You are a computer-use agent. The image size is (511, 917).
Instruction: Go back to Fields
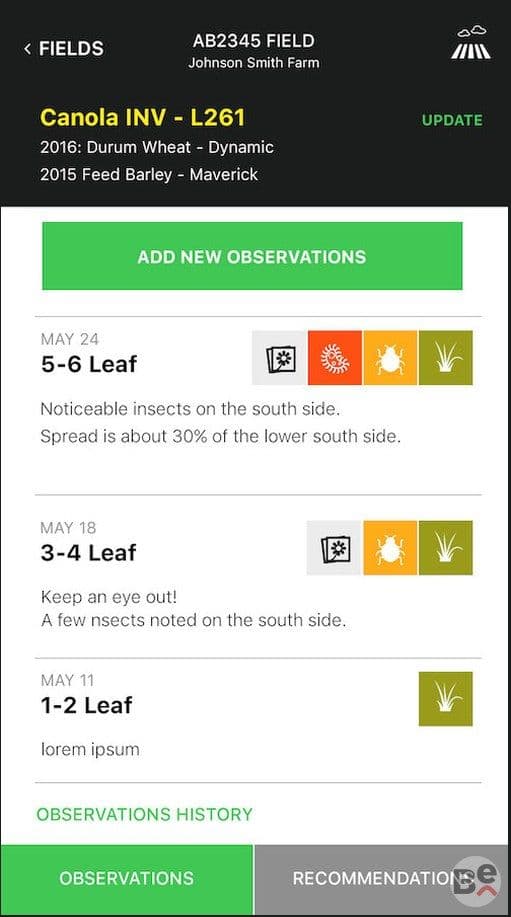coord(64,49)
